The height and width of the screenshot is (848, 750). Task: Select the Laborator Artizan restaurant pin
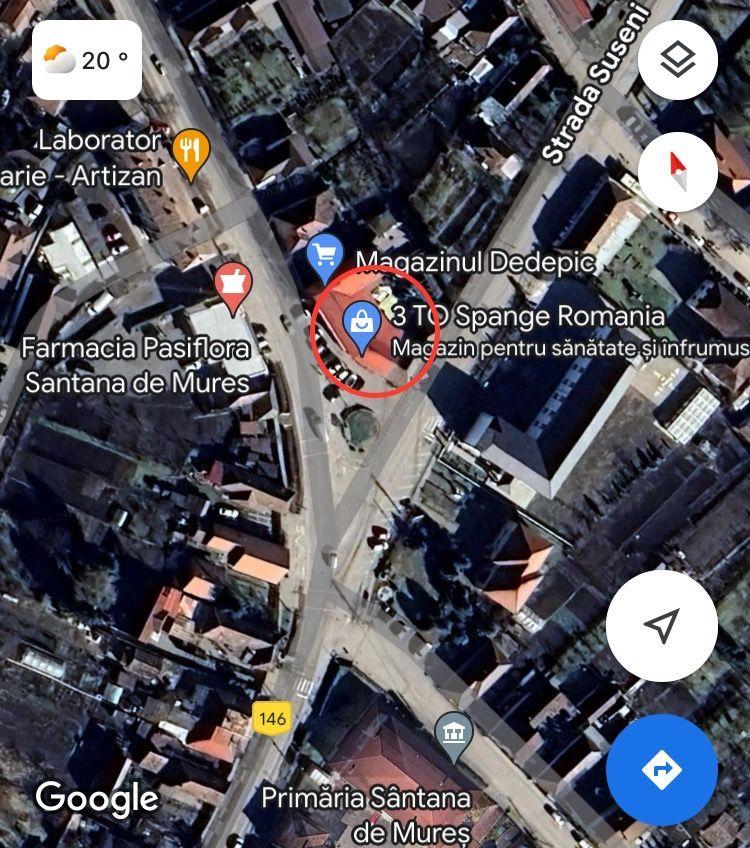(x=190, y=153)
